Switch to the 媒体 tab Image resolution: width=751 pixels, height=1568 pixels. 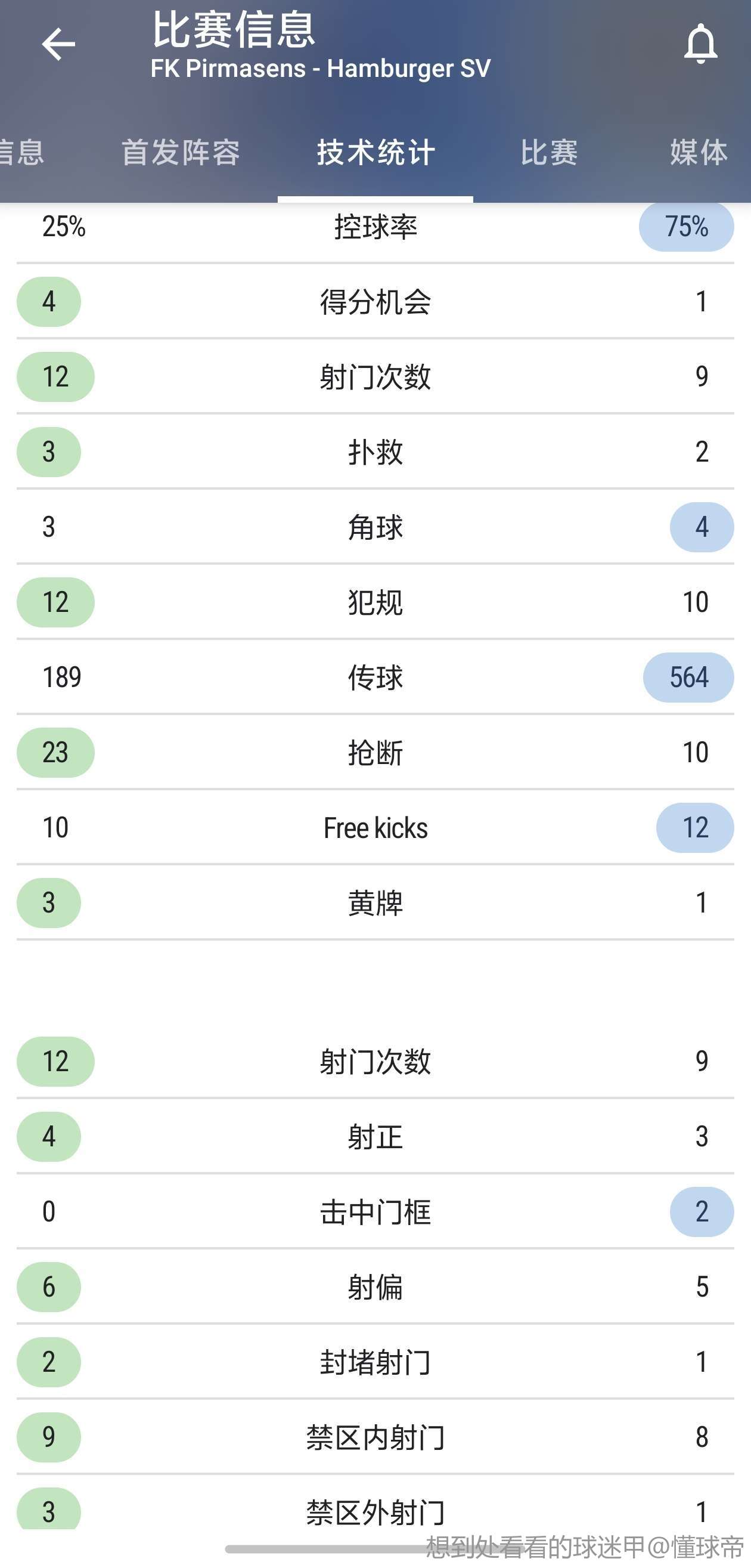(699, 152)
